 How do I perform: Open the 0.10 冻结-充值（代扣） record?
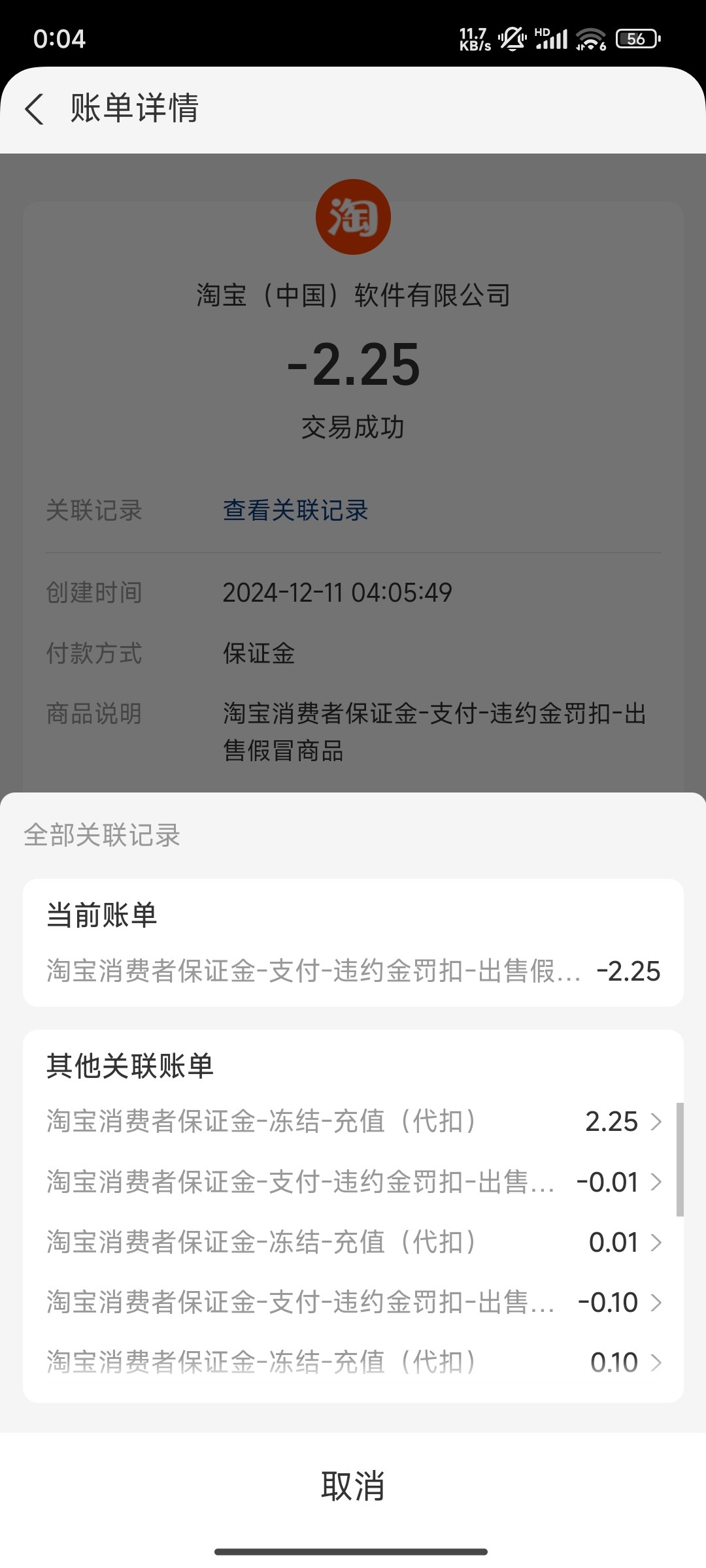[354, 1362]
